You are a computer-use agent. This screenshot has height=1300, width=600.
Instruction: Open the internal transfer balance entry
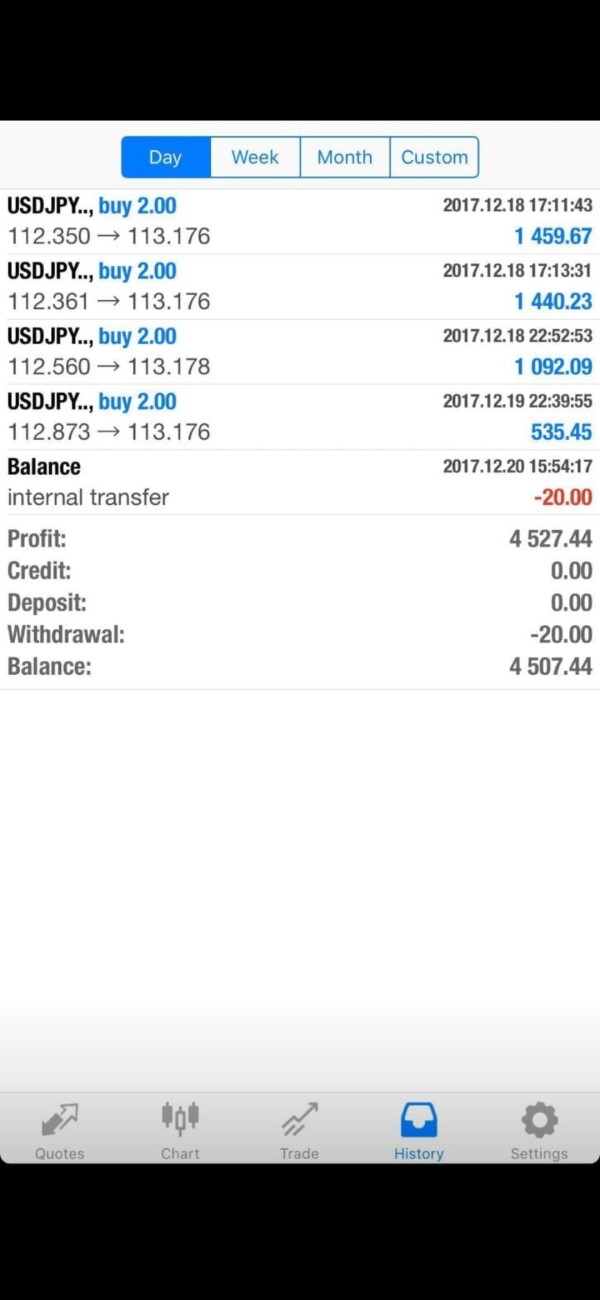300,482
